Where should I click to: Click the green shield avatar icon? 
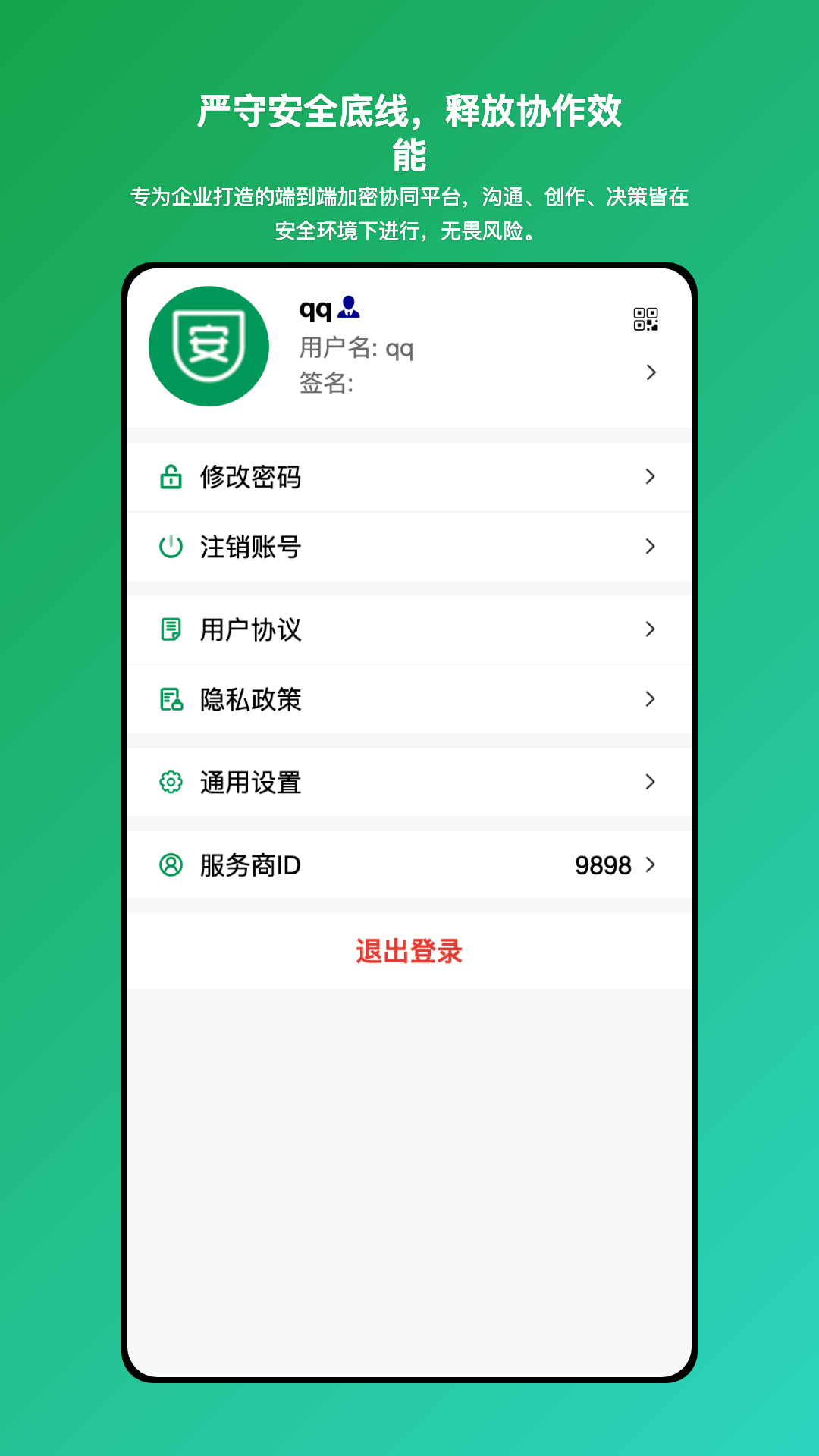(209, 346)
